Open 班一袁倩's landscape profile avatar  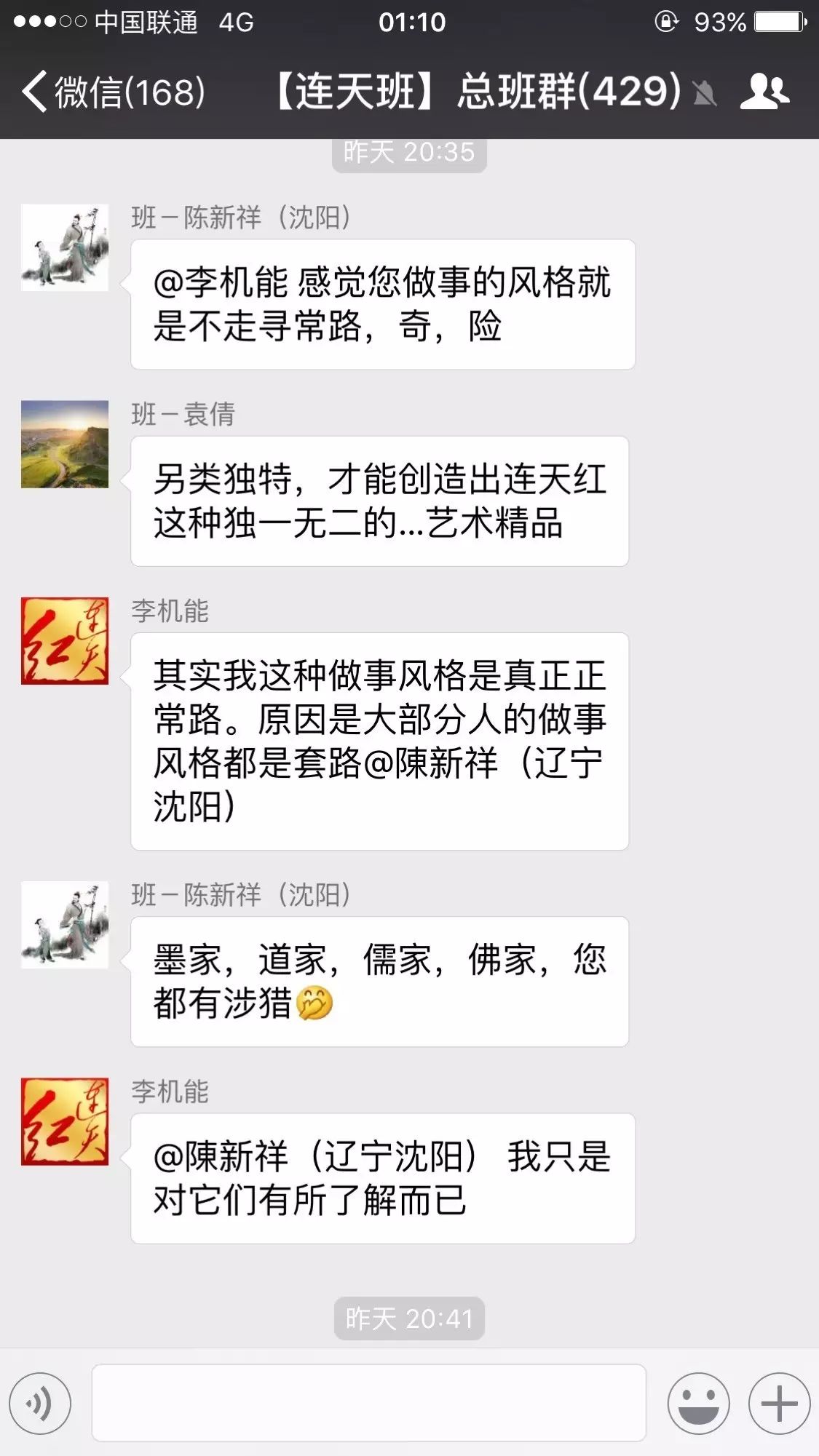65,444
